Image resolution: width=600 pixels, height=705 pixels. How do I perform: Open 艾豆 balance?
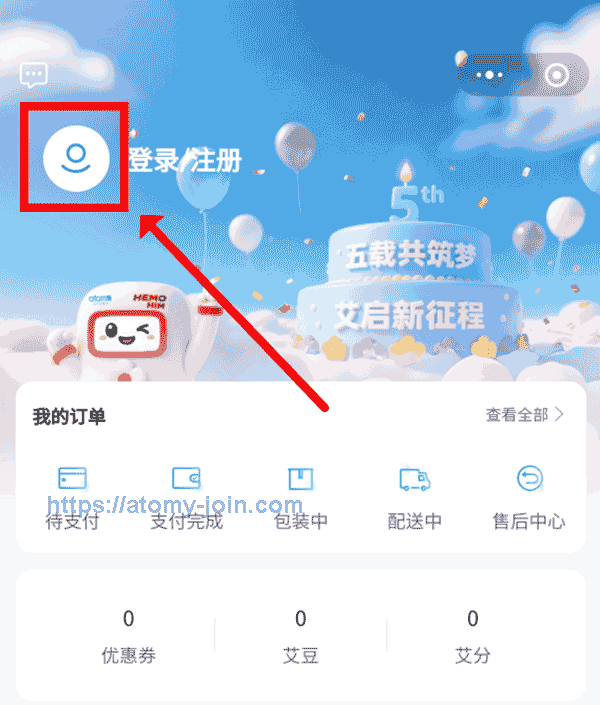[301, 636]
